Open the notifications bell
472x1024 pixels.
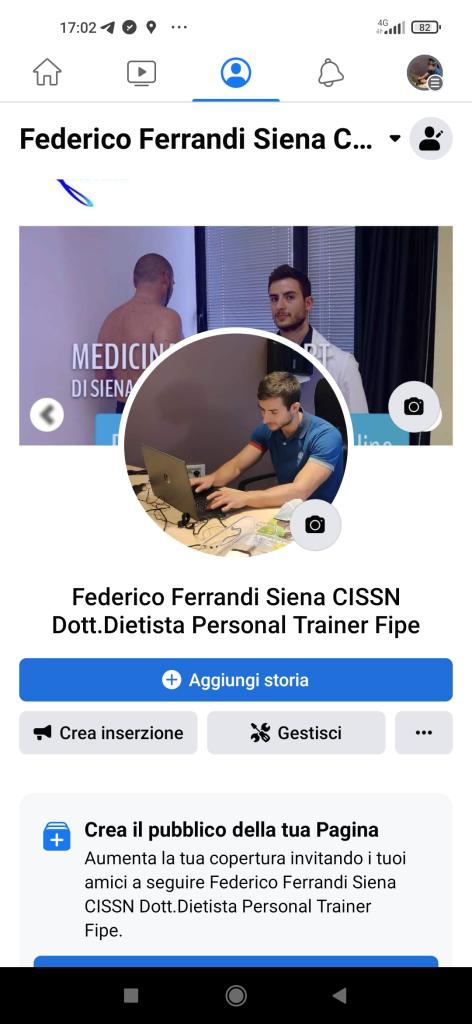[331, 72]
